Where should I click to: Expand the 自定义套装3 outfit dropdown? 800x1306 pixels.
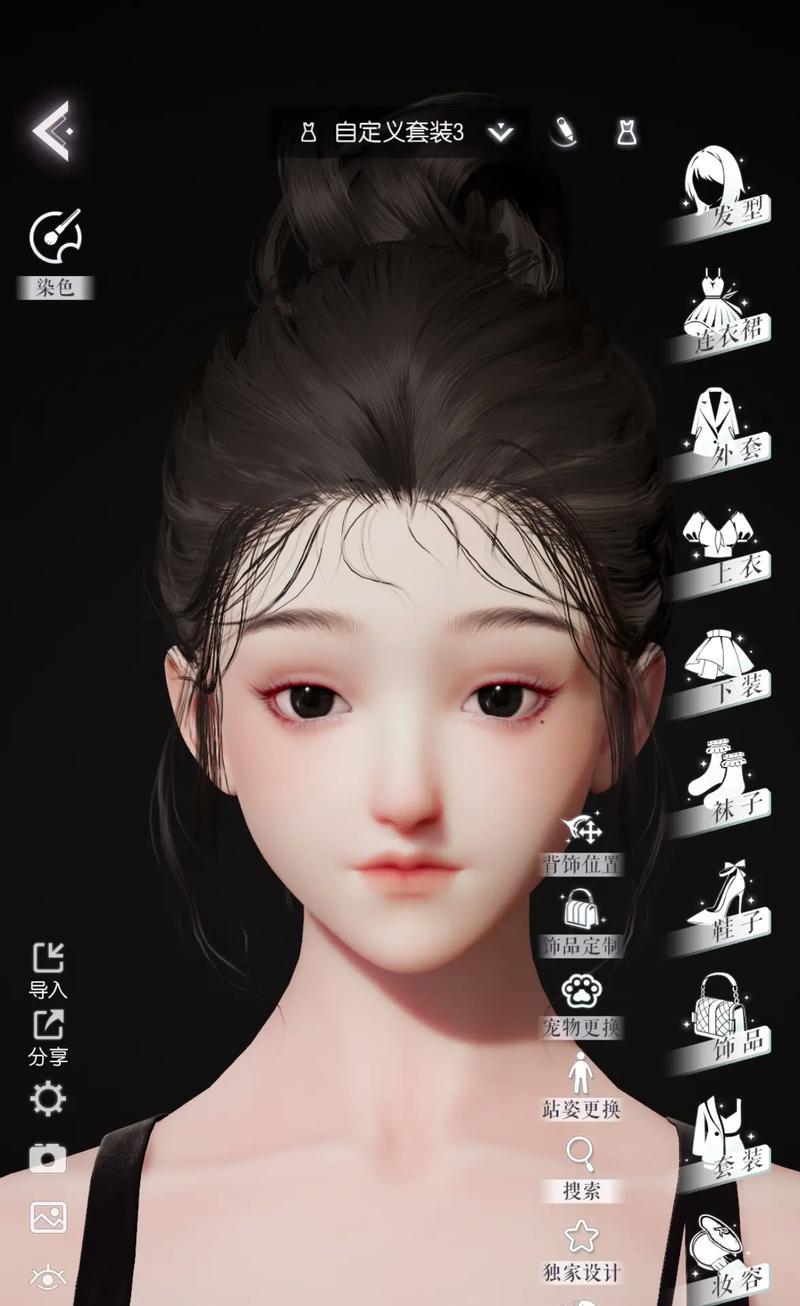(x=501, y=132)
